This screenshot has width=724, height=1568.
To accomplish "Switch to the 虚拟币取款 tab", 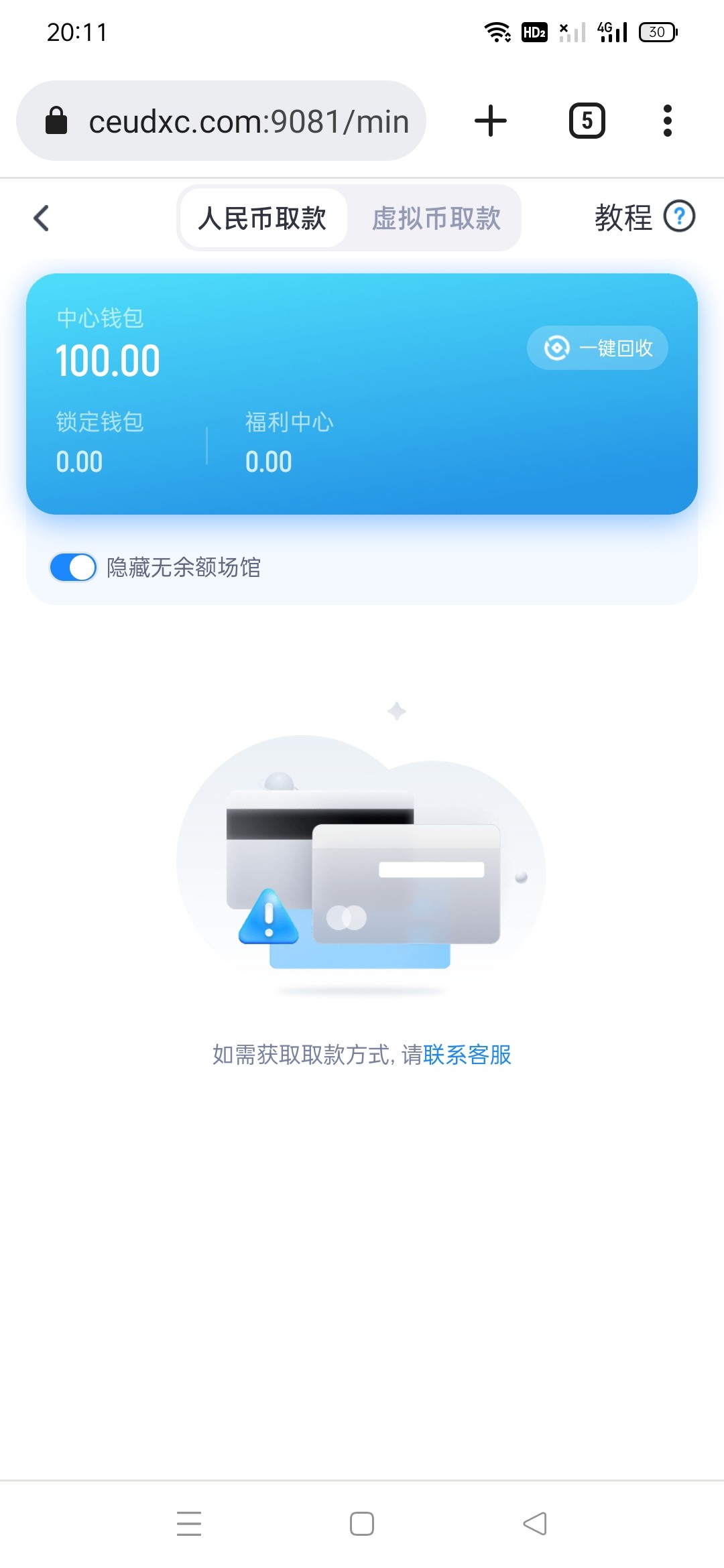I will (436, 218).
